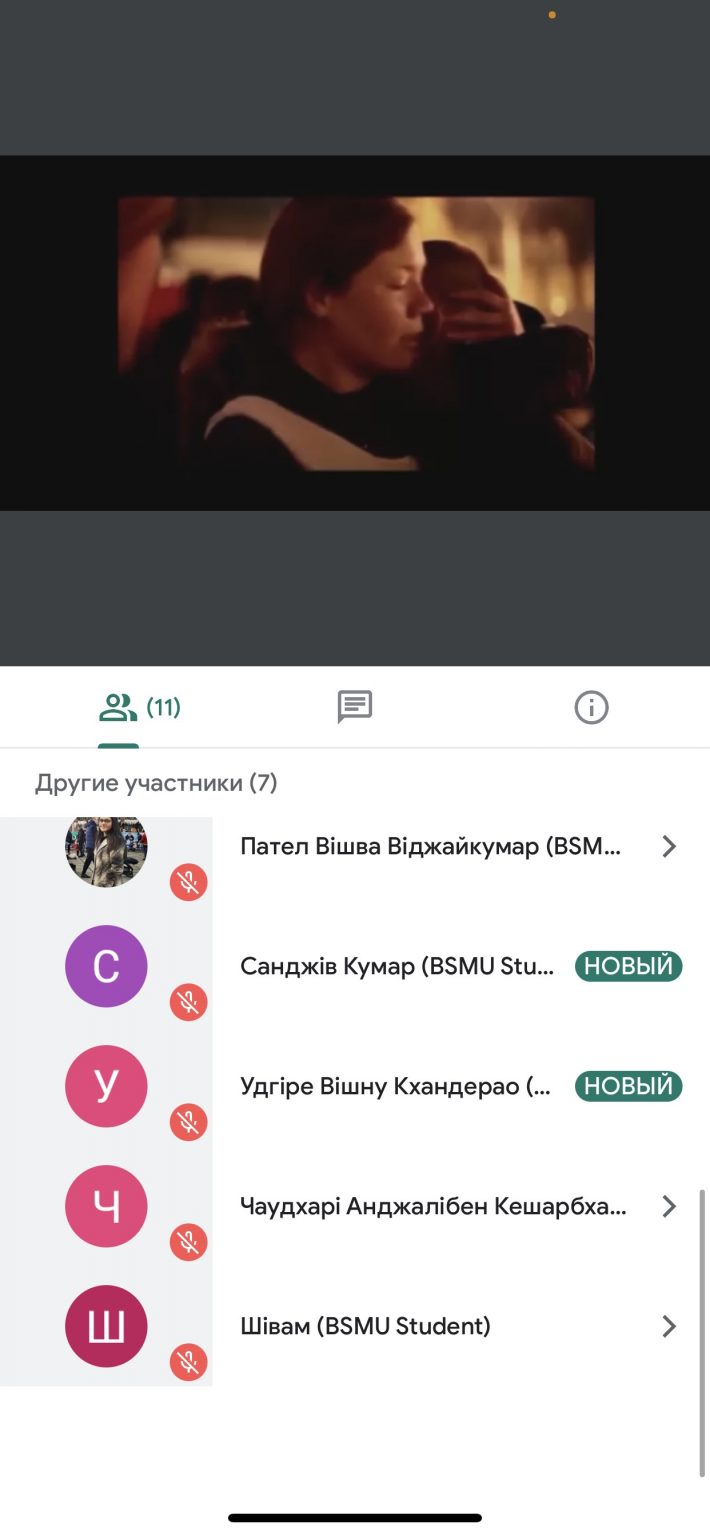Tap the presentation video area
Screen dimensions: 710x1536
pos(355,333)
